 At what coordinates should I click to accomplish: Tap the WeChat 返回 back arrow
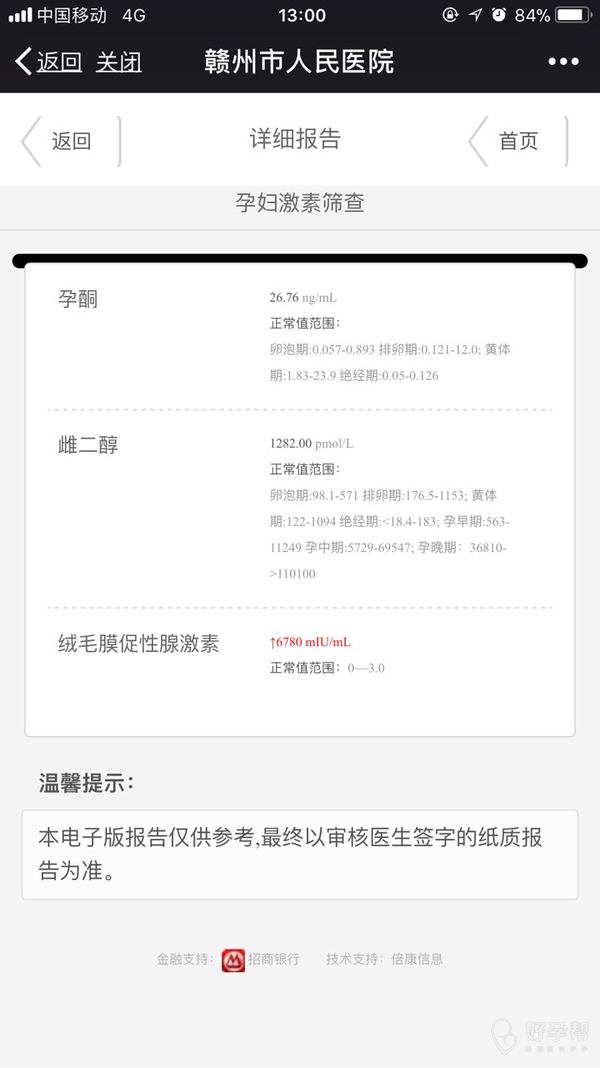(48, 62)
